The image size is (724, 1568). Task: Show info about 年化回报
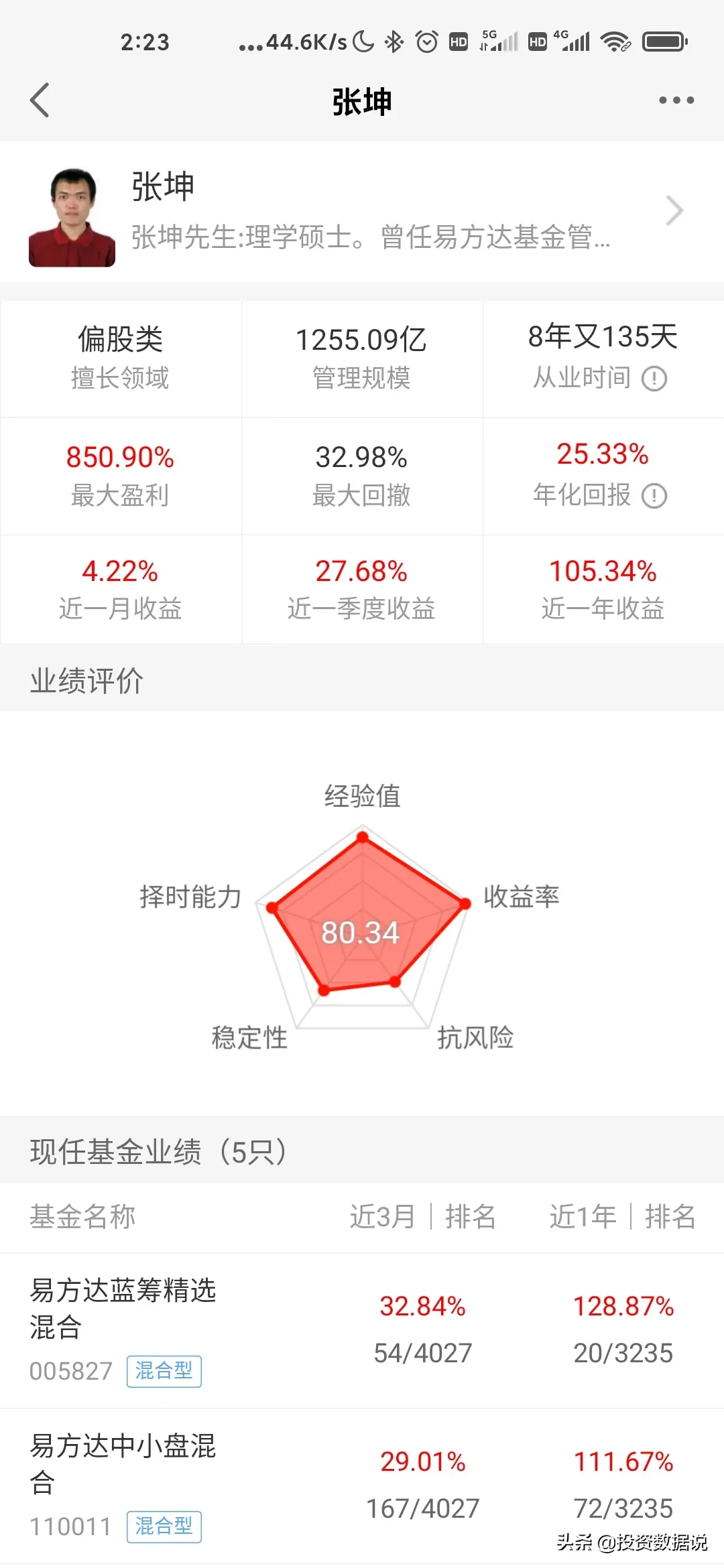[654, 496]
